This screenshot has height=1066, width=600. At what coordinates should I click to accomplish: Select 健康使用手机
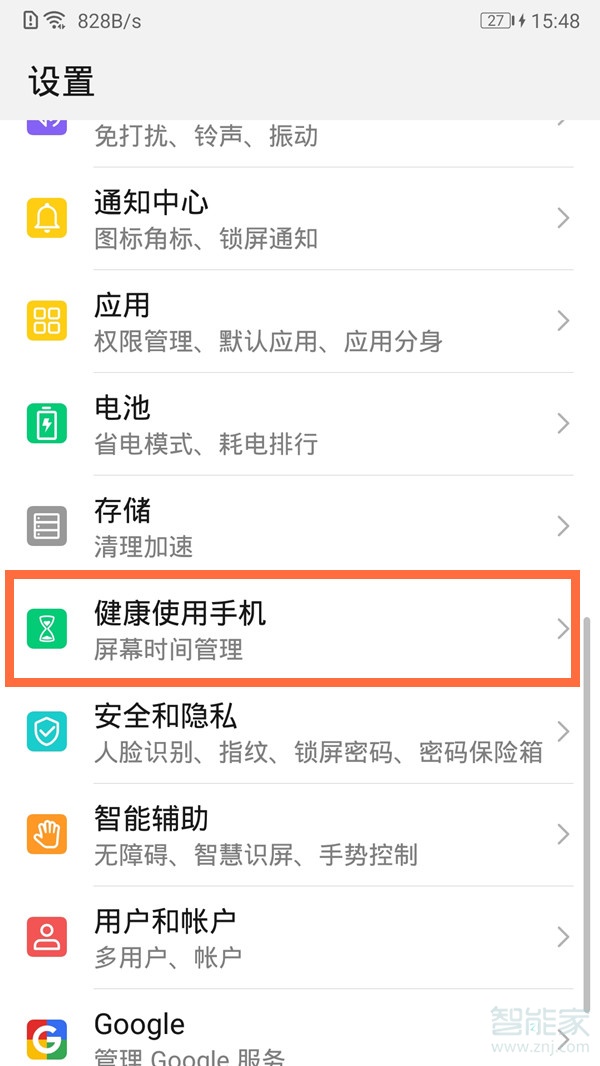click(x=300, y=629)
